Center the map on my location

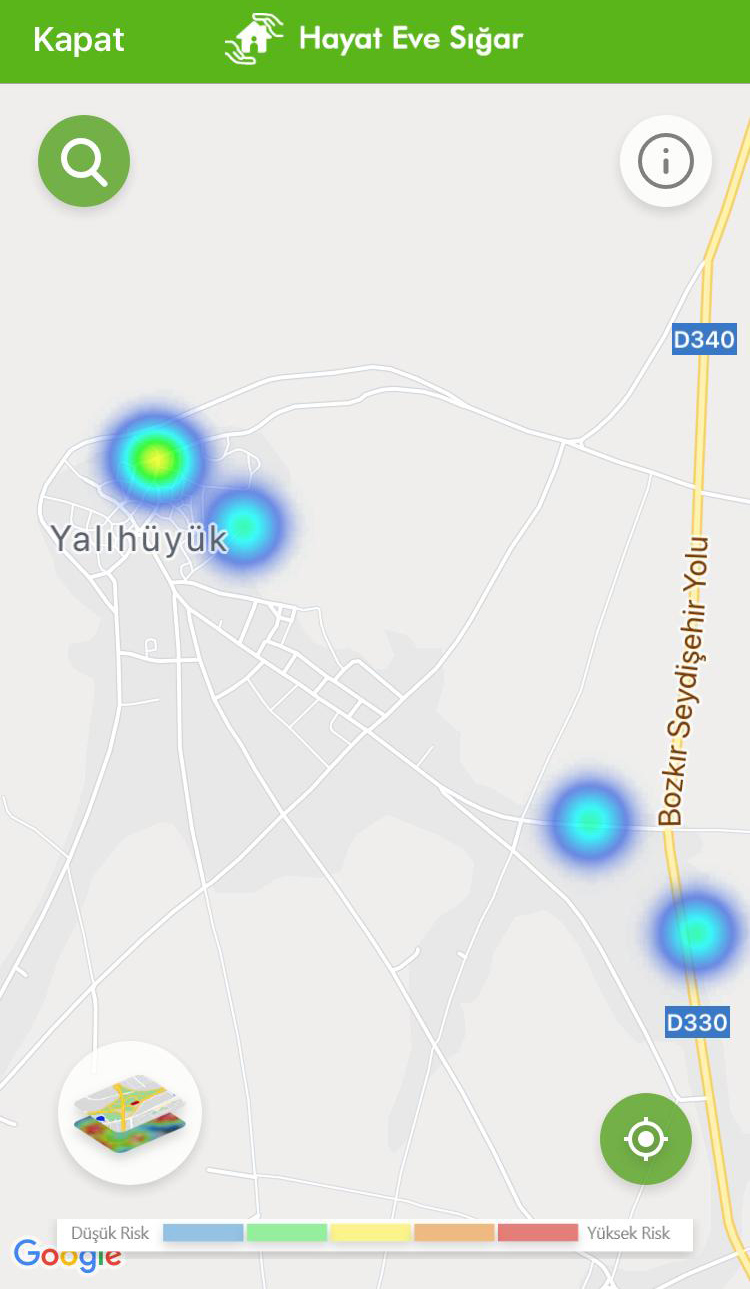point(646,1138)
